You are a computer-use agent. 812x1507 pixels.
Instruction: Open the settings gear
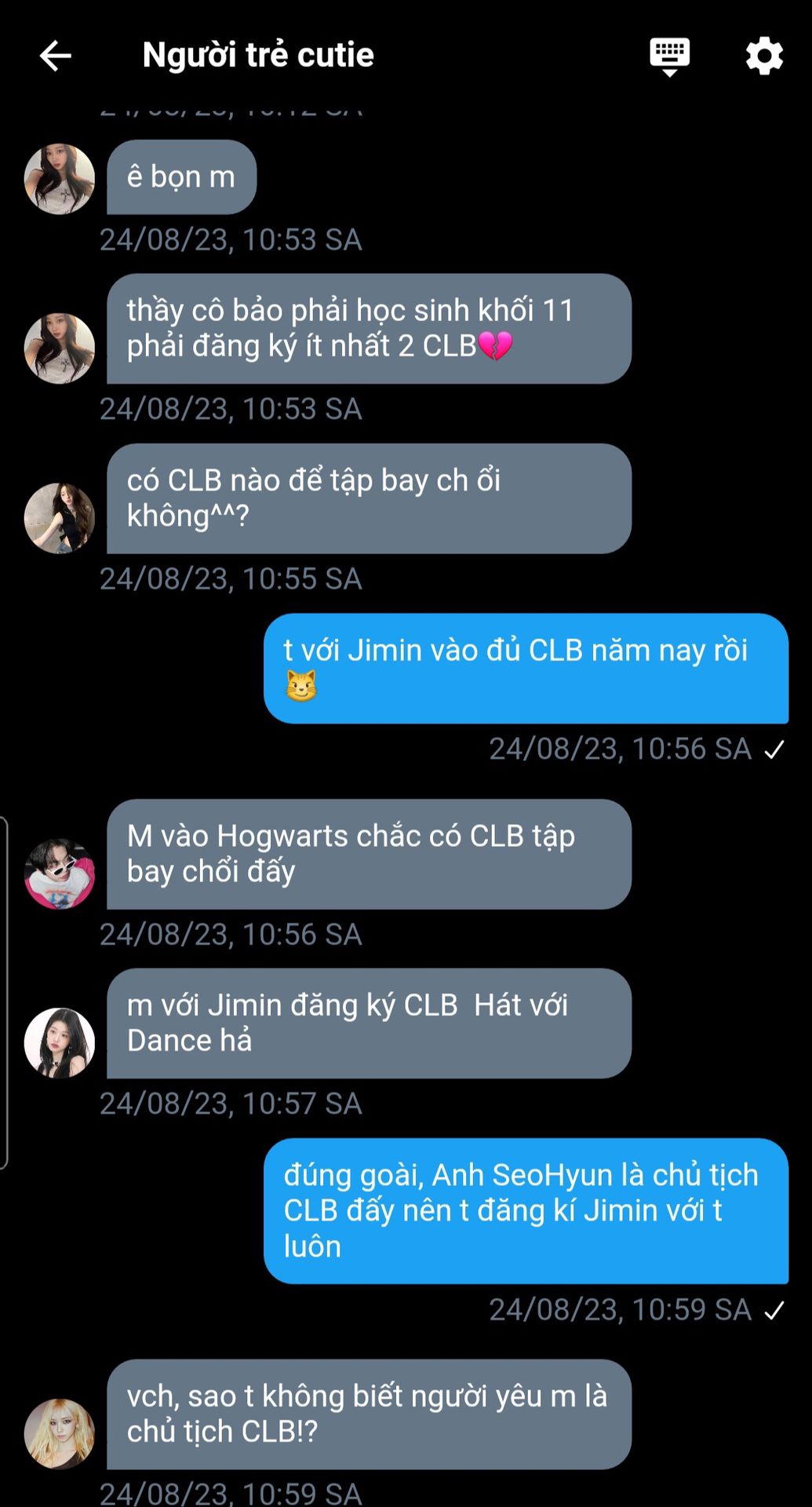click(x=763, y=56)
